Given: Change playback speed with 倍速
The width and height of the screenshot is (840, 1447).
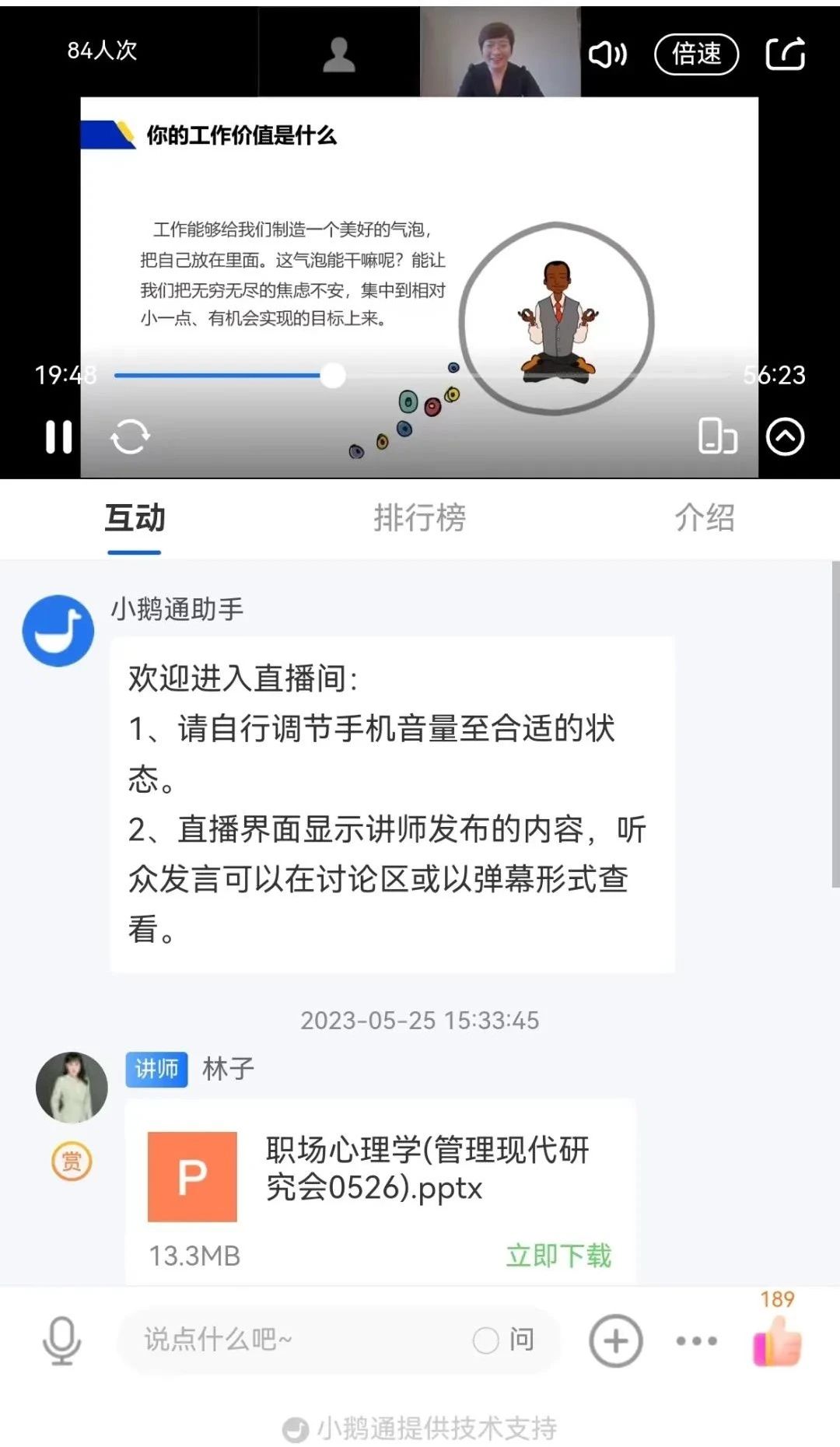Looking at the screenshot, I should [696, 54].
